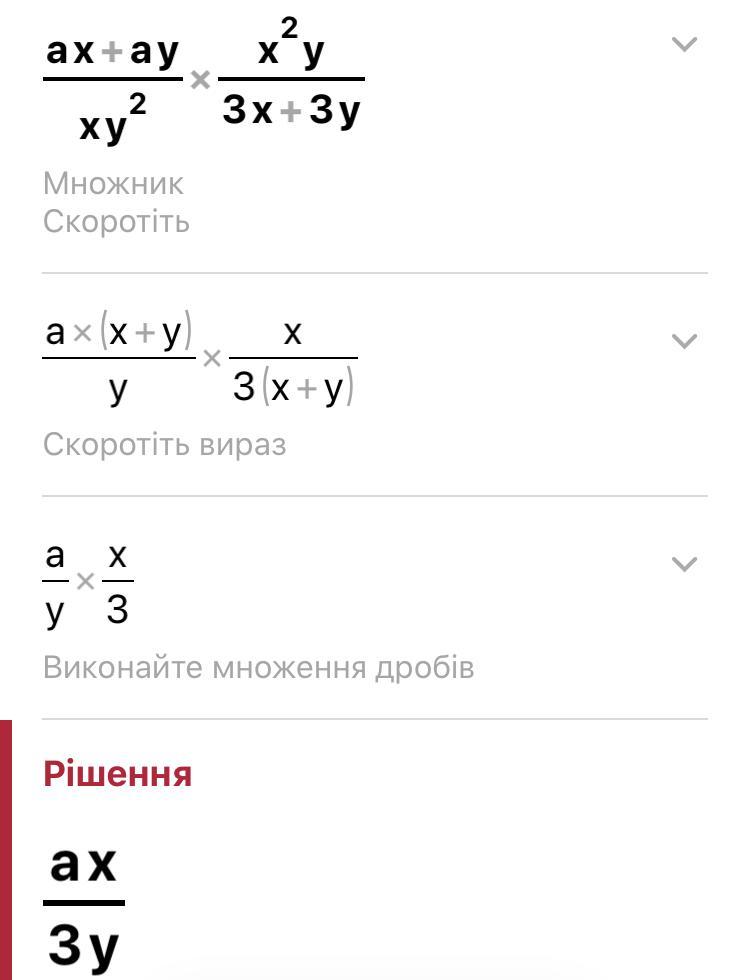The width and height of the screenshot is (750, 980).
Task: Expand the 'Множник Скоротіть' step
Action: coord(684,44)
